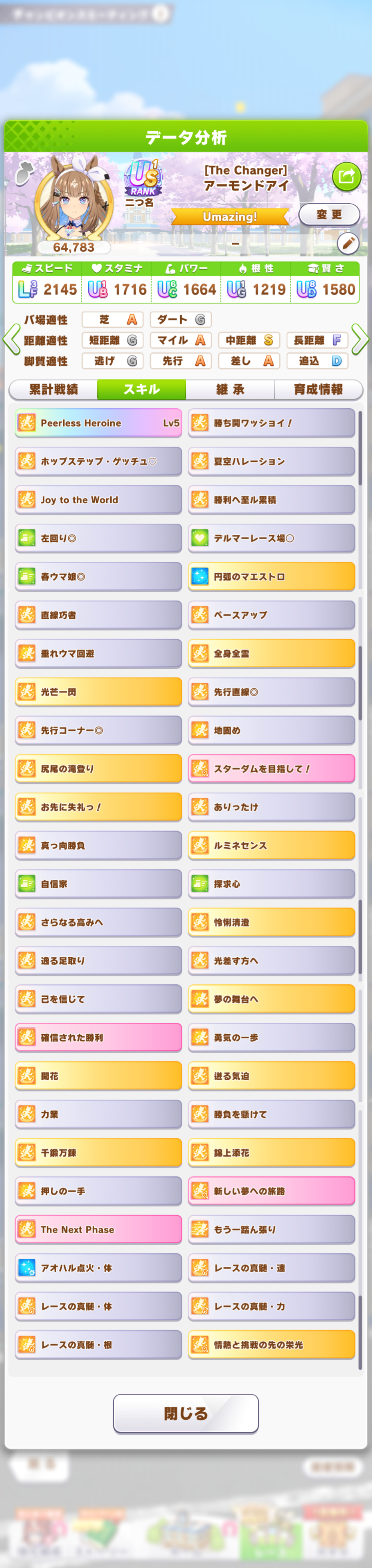Open the アオハル点火・体 skill

point(99,1268)
